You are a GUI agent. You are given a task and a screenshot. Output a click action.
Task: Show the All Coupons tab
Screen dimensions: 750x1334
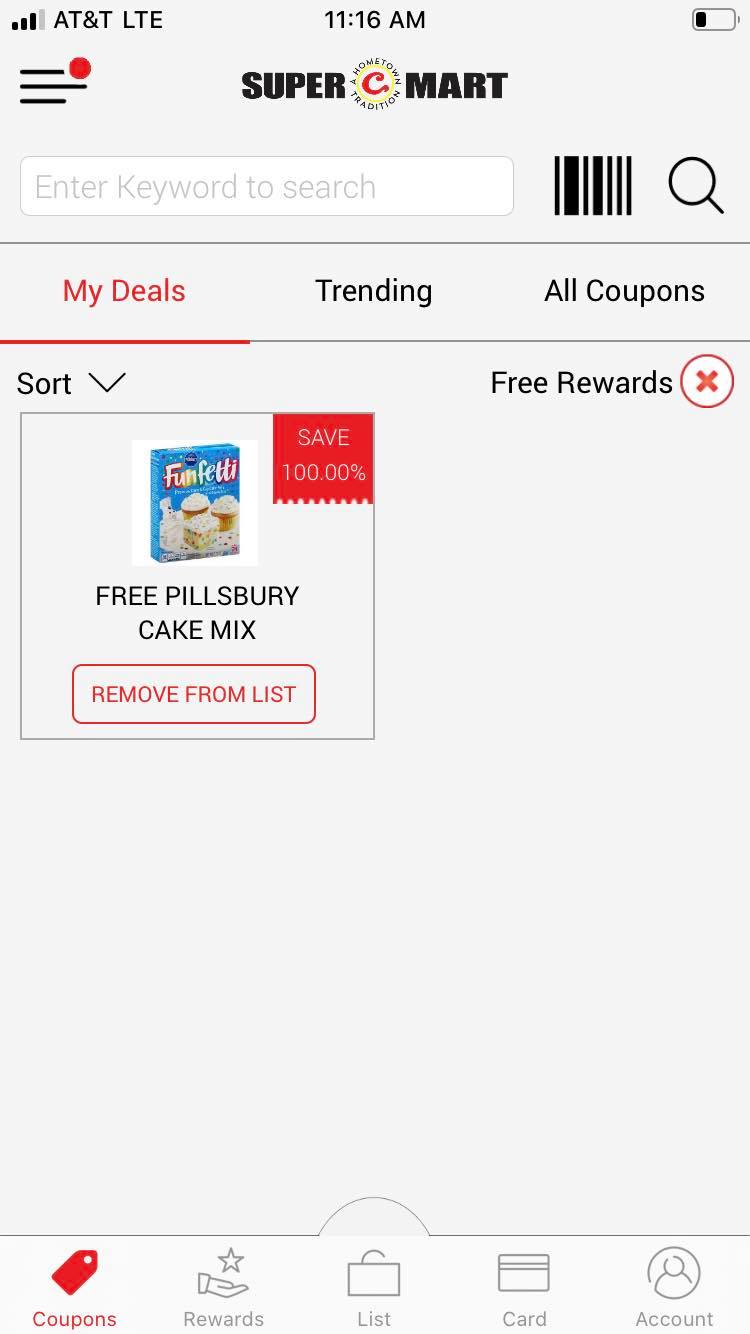(x=624, y=291)
